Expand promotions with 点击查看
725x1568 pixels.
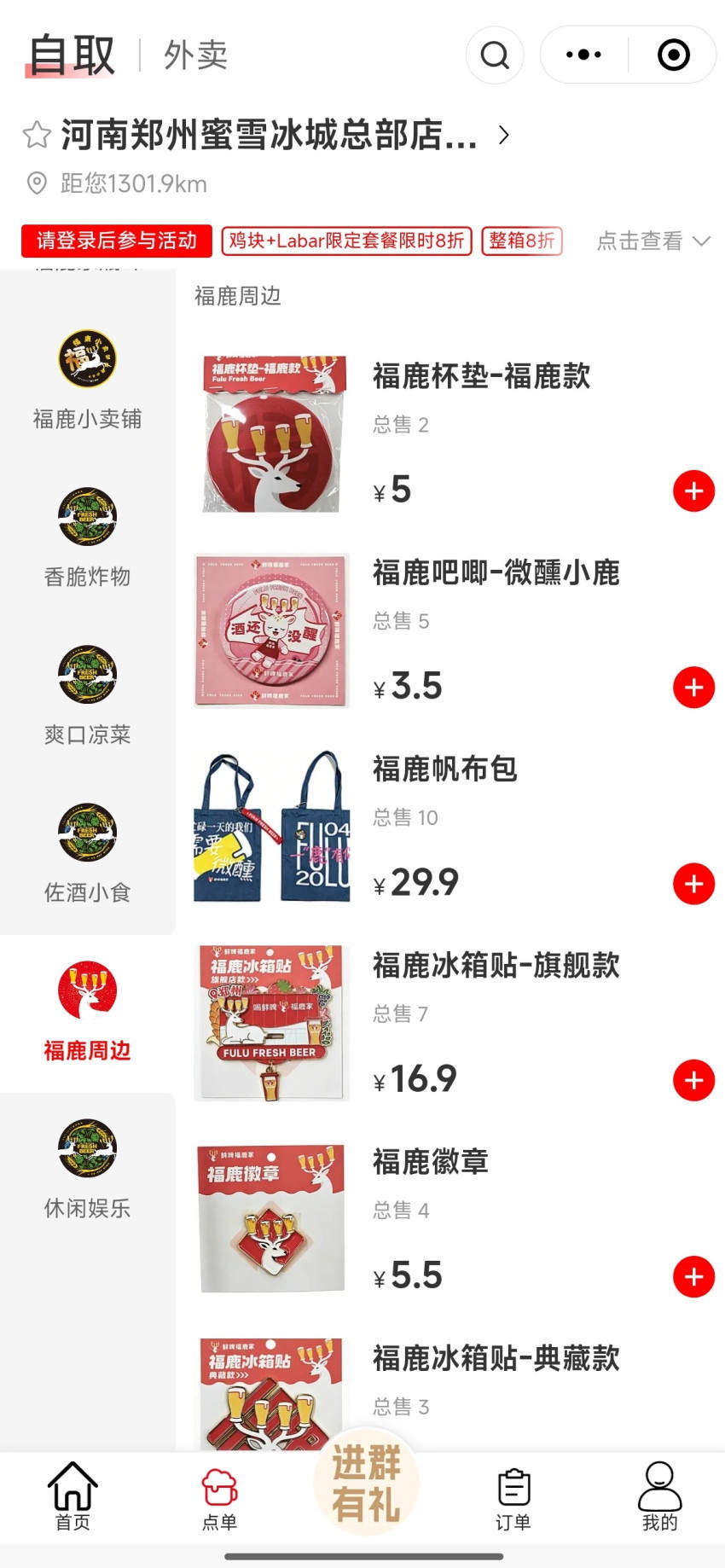click(652, 241)
